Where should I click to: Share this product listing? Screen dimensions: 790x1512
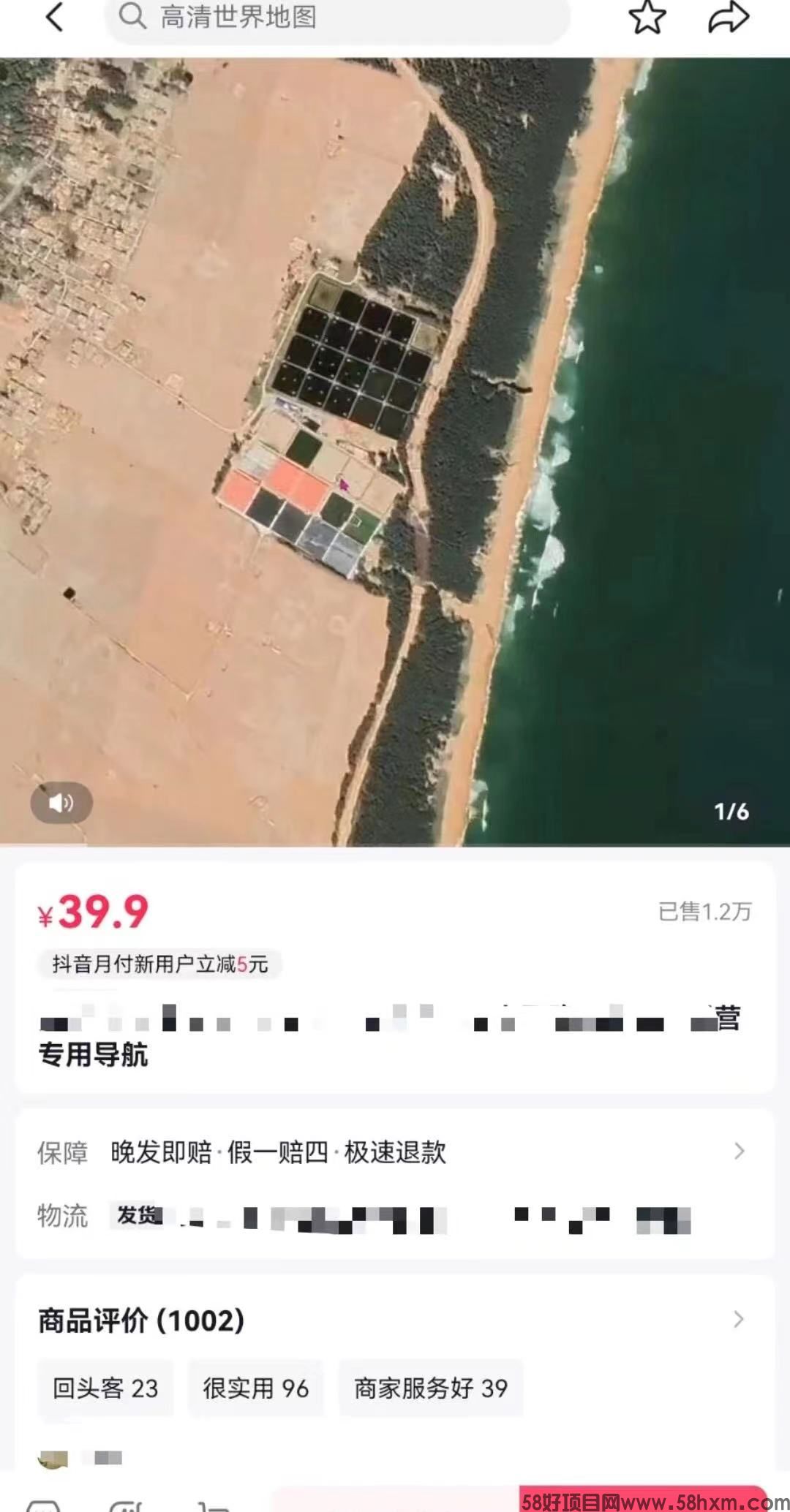pyautogui.click(x=729, y=17)
